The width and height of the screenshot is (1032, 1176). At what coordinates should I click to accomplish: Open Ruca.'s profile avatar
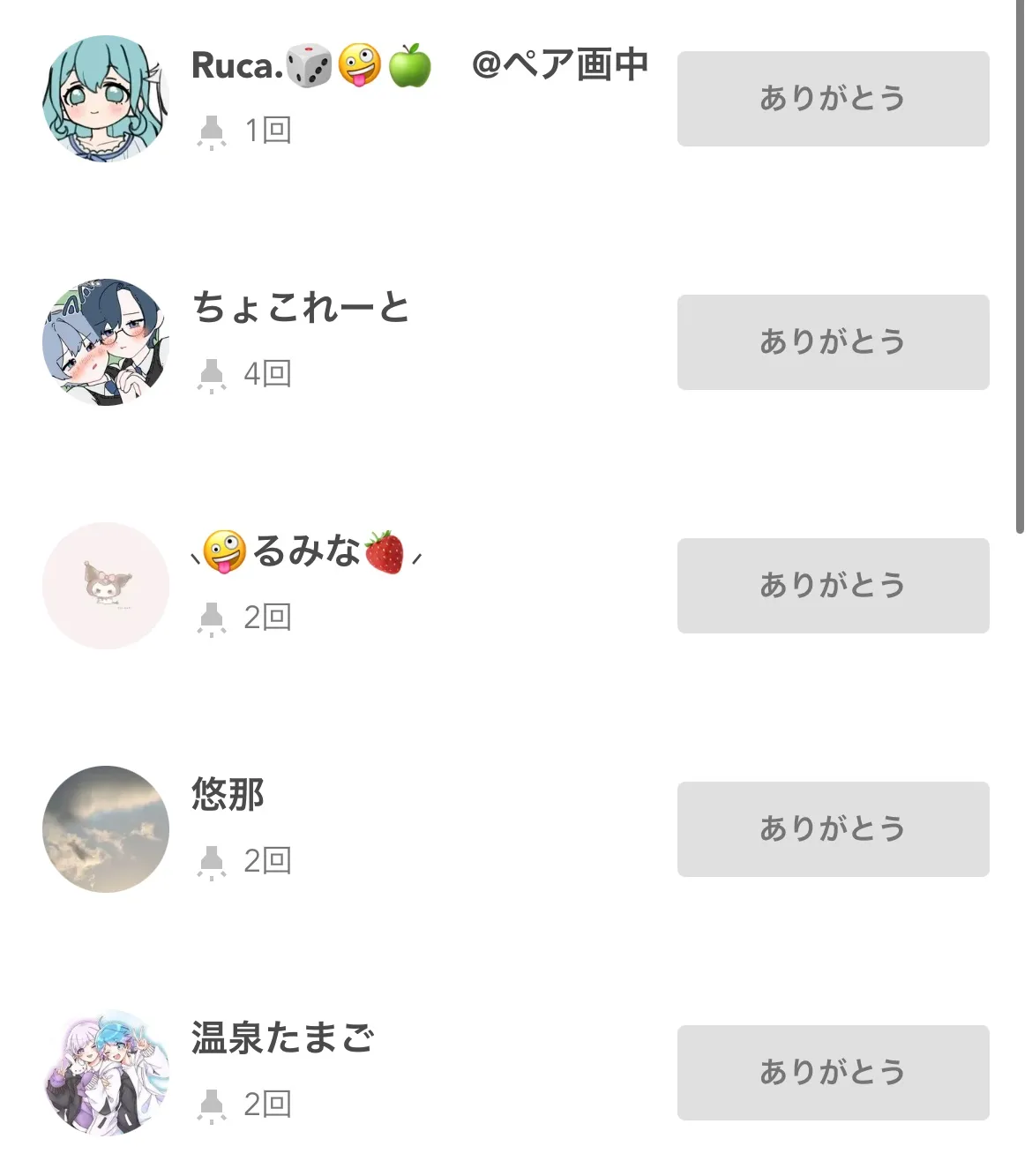106,99
